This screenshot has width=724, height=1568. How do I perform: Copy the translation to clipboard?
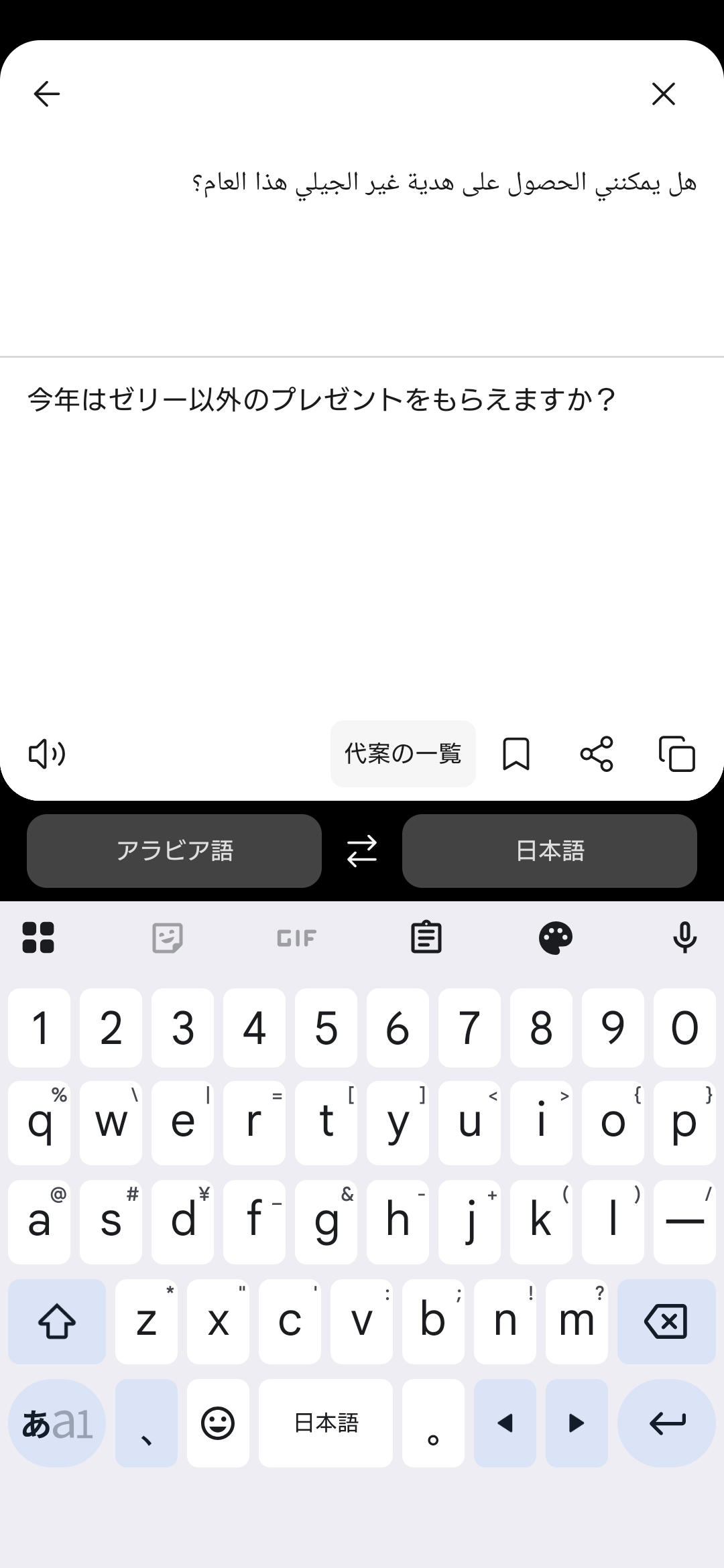pyautogui.click(x=677, y=754)
